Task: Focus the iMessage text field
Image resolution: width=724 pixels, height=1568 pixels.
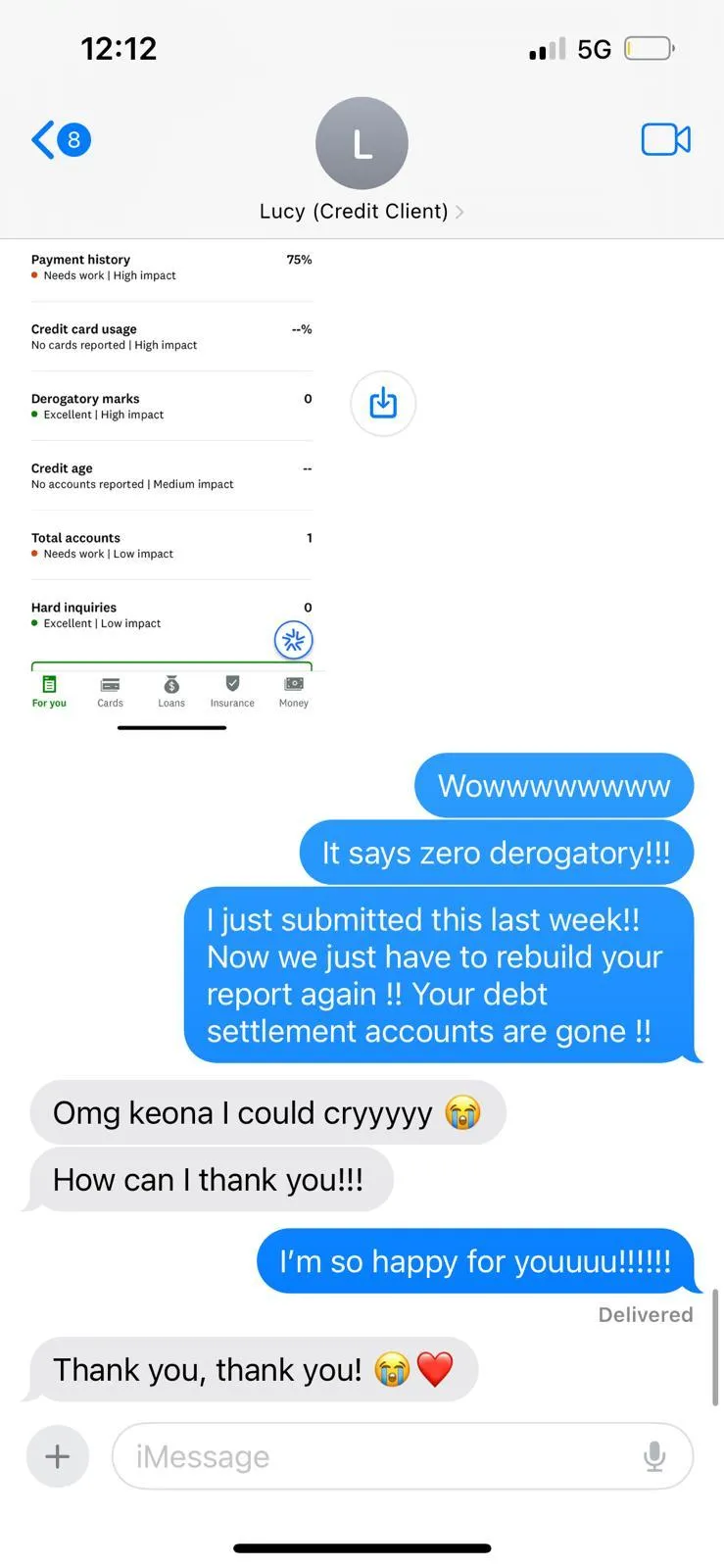Action: 382,1456
